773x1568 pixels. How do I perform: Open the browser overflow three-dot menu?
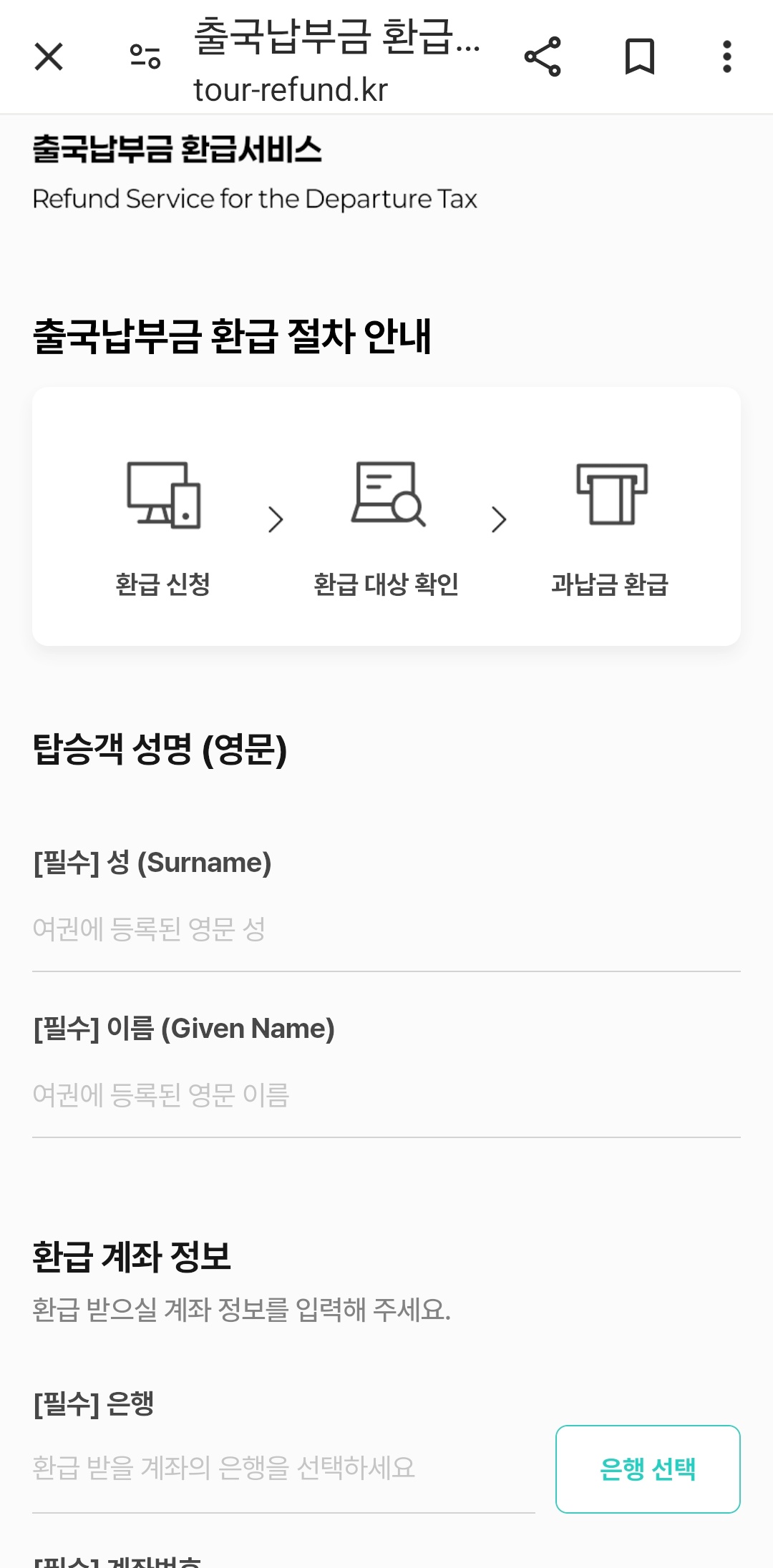click(725, 57)
